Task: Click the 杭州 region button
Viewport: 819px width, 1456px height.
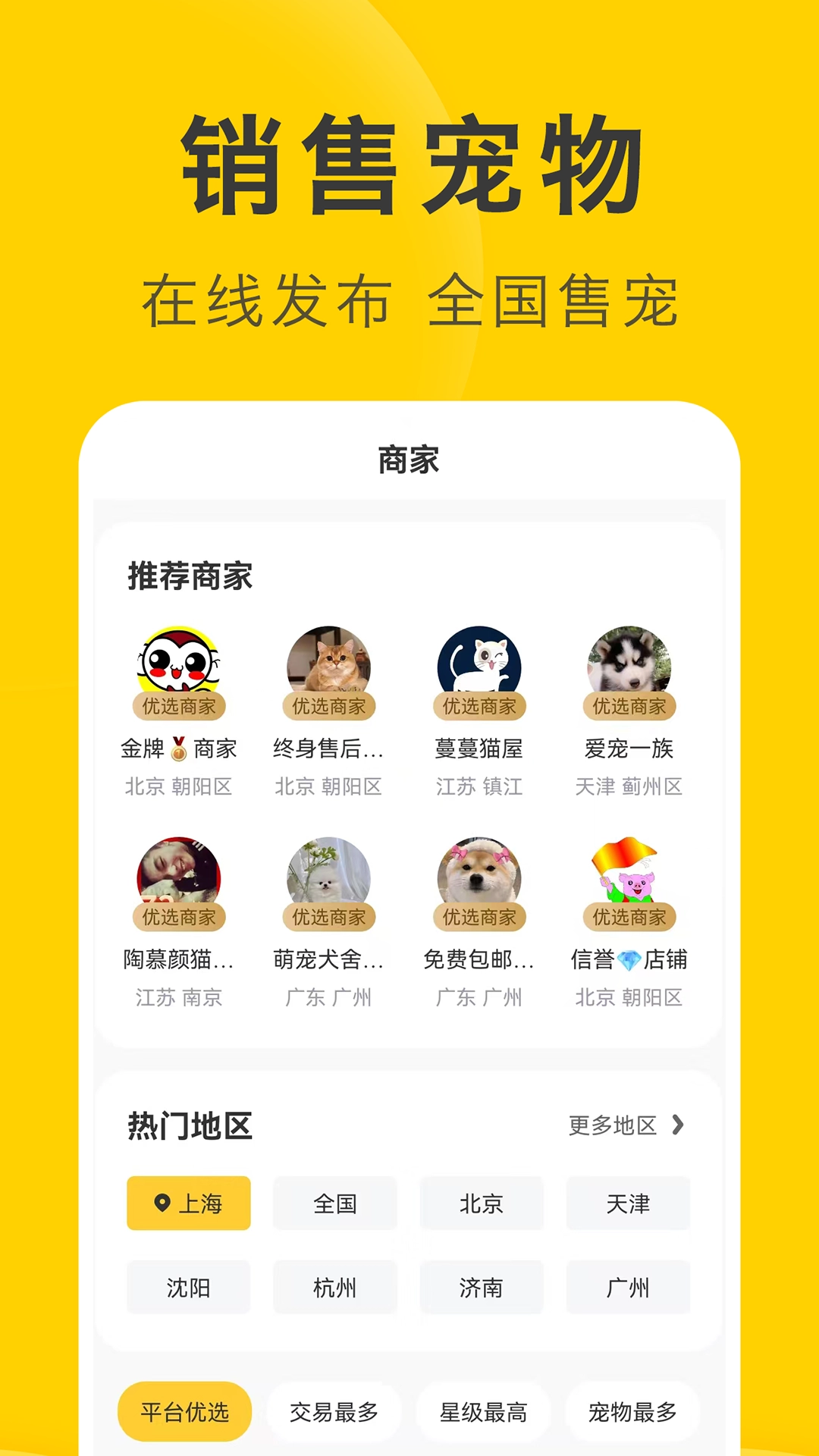Action: [x=335, y=1287]
